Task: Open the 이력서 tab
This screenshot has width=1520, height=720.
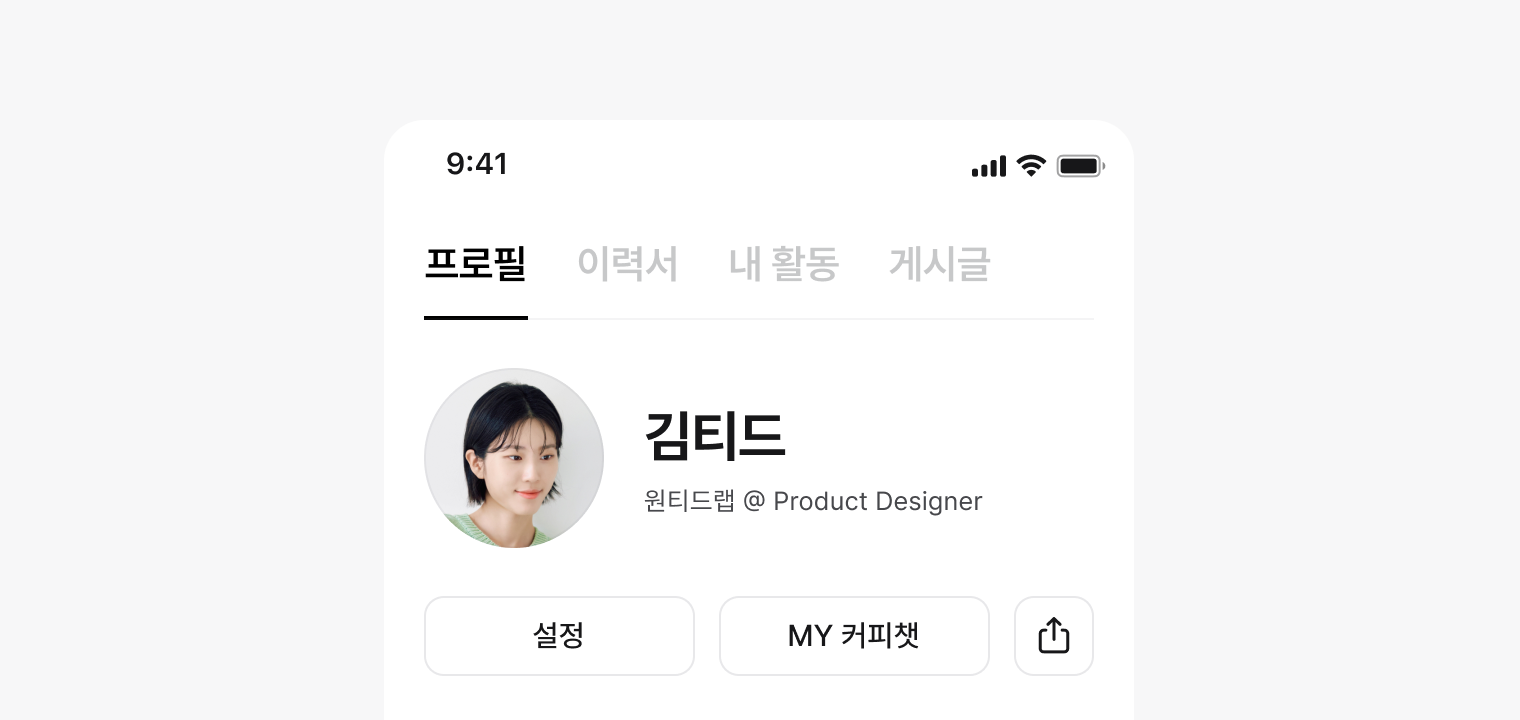Action: point(627,265)
